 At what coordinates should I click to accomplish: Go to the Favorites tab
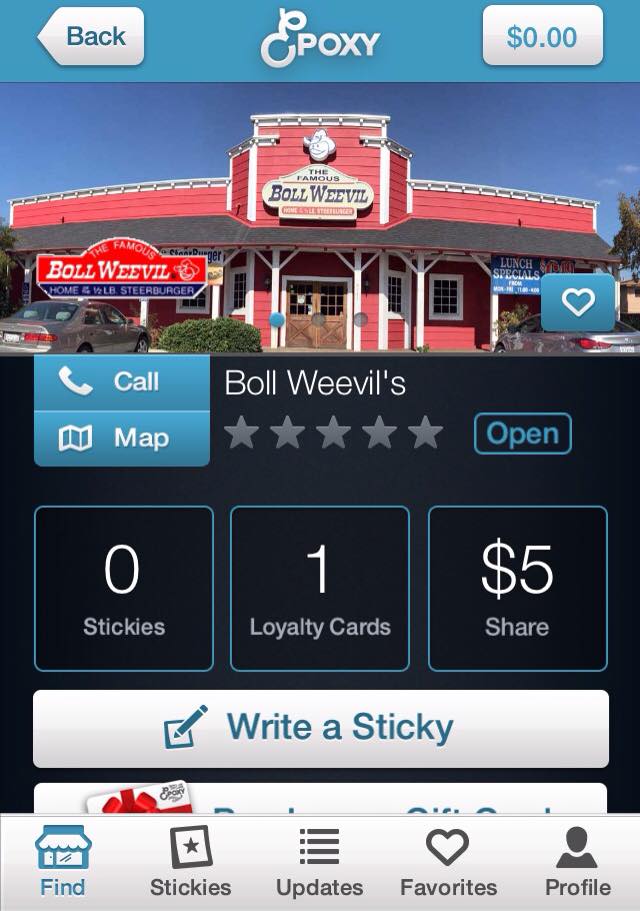pos(448,861)
